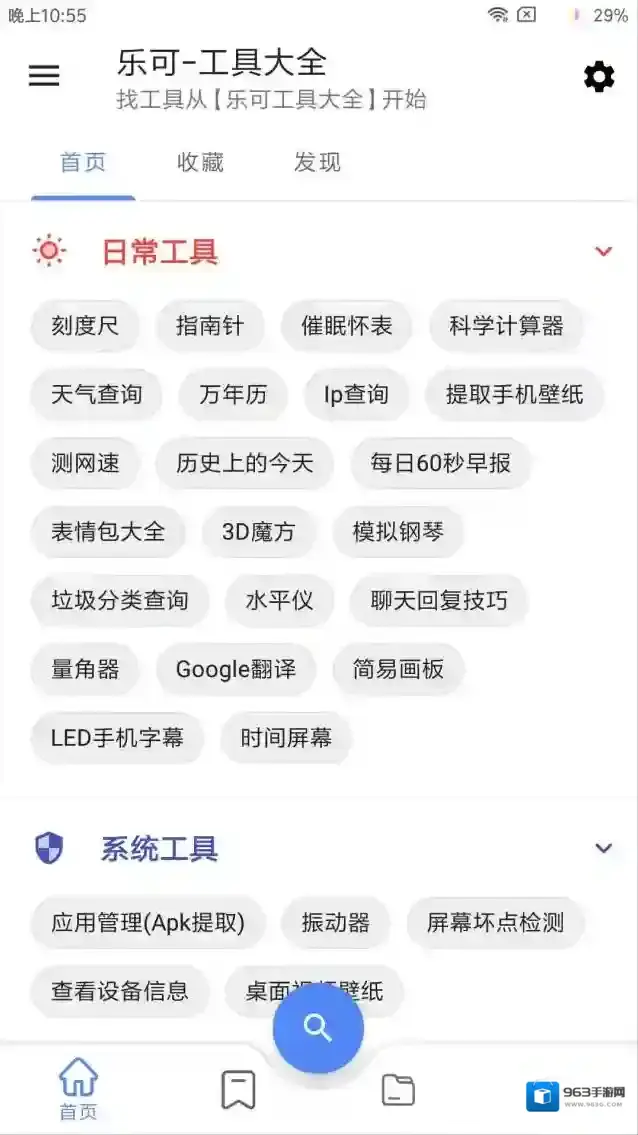Switch to the 发现 tab
Screen dimensions: 638x1135
[x=317, y=162]
